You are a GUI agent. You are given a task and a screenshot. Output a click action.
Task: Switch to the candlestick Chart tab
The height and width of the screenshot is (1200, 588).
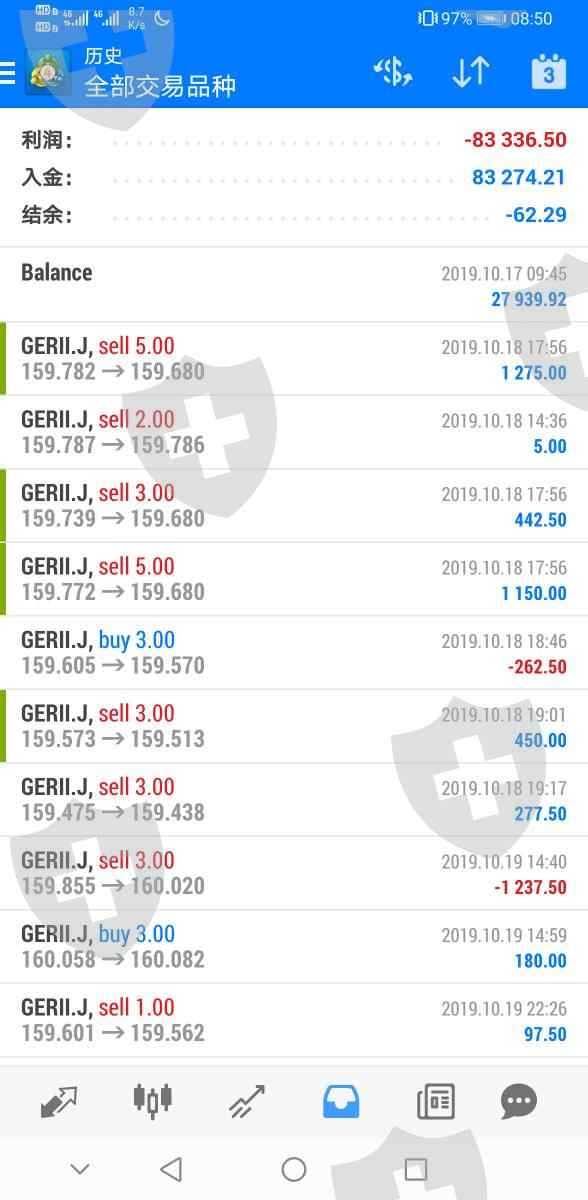[152, 1101]
